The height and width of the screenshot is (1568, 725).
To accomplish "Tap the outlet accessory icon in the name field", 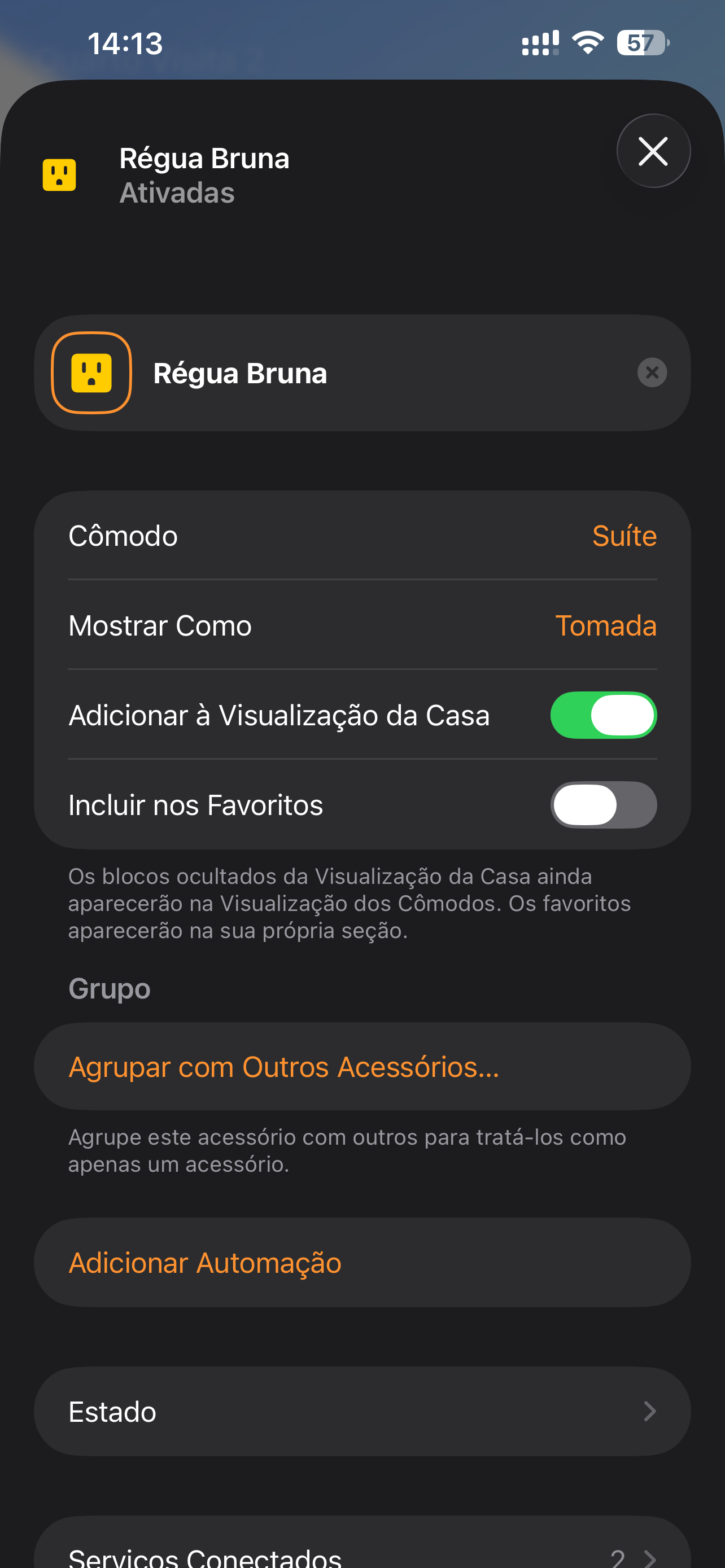I will [92, 373].
